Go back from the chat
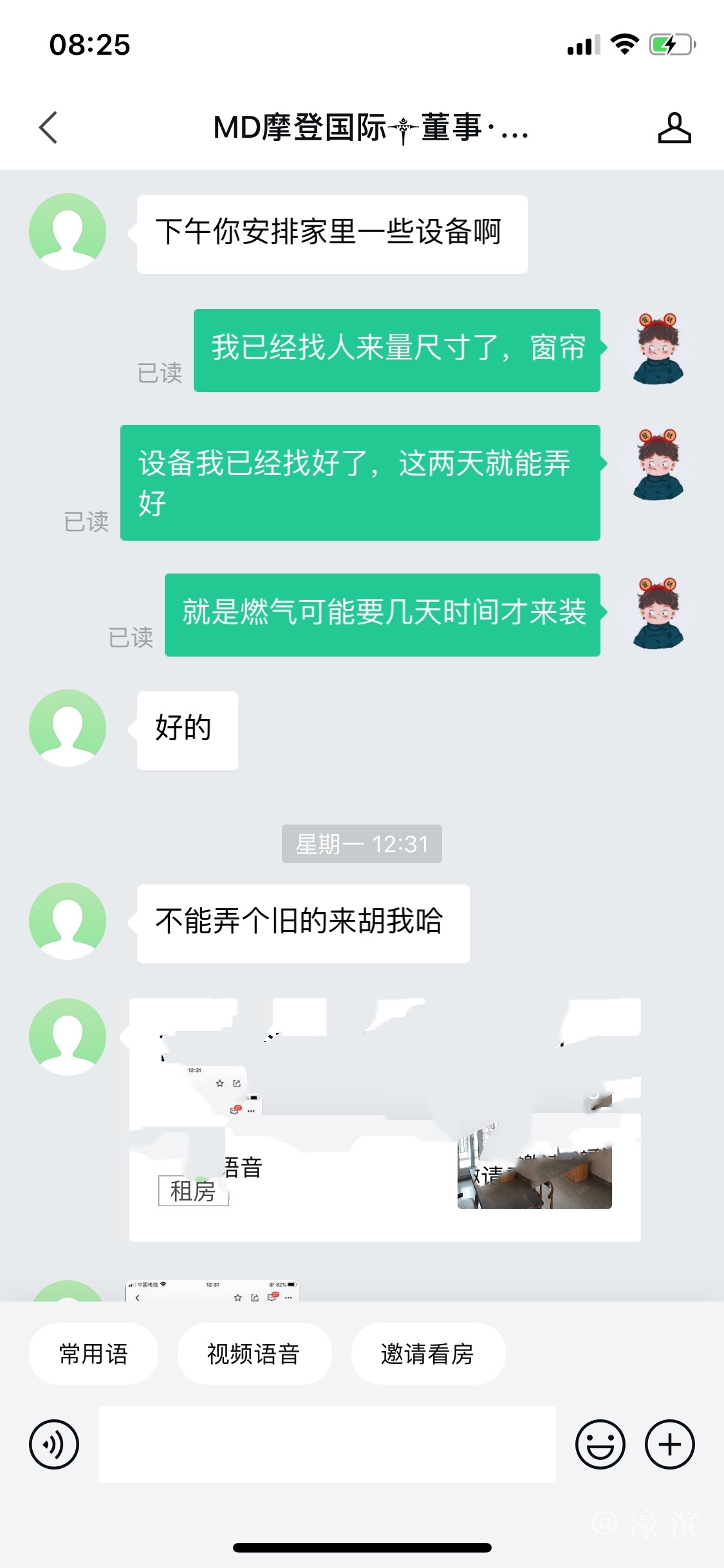This screenshot has height=1568, width=724. tap(48, 127)
